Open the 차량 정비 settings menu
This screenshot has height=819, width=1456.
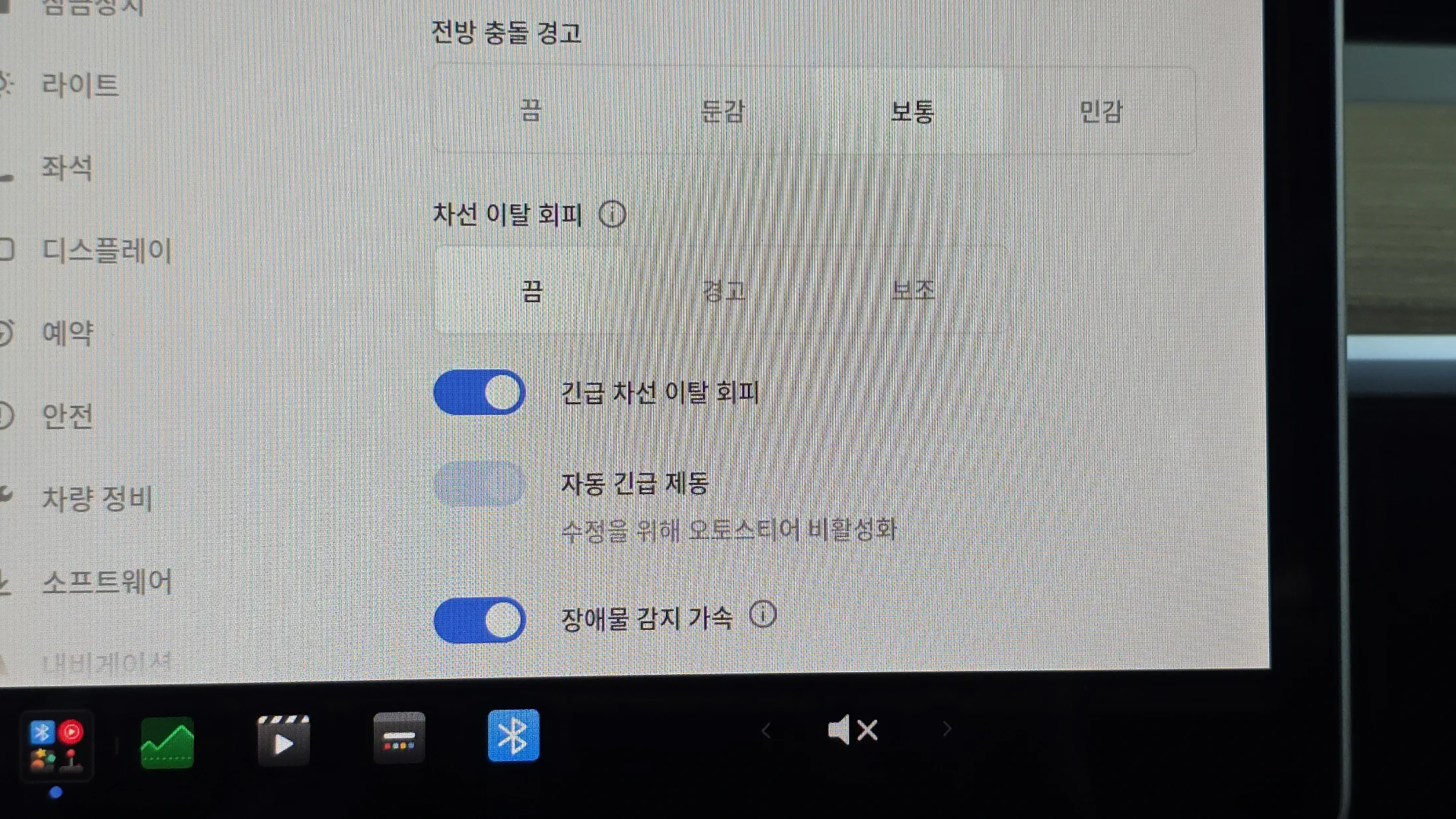[97, 499]
